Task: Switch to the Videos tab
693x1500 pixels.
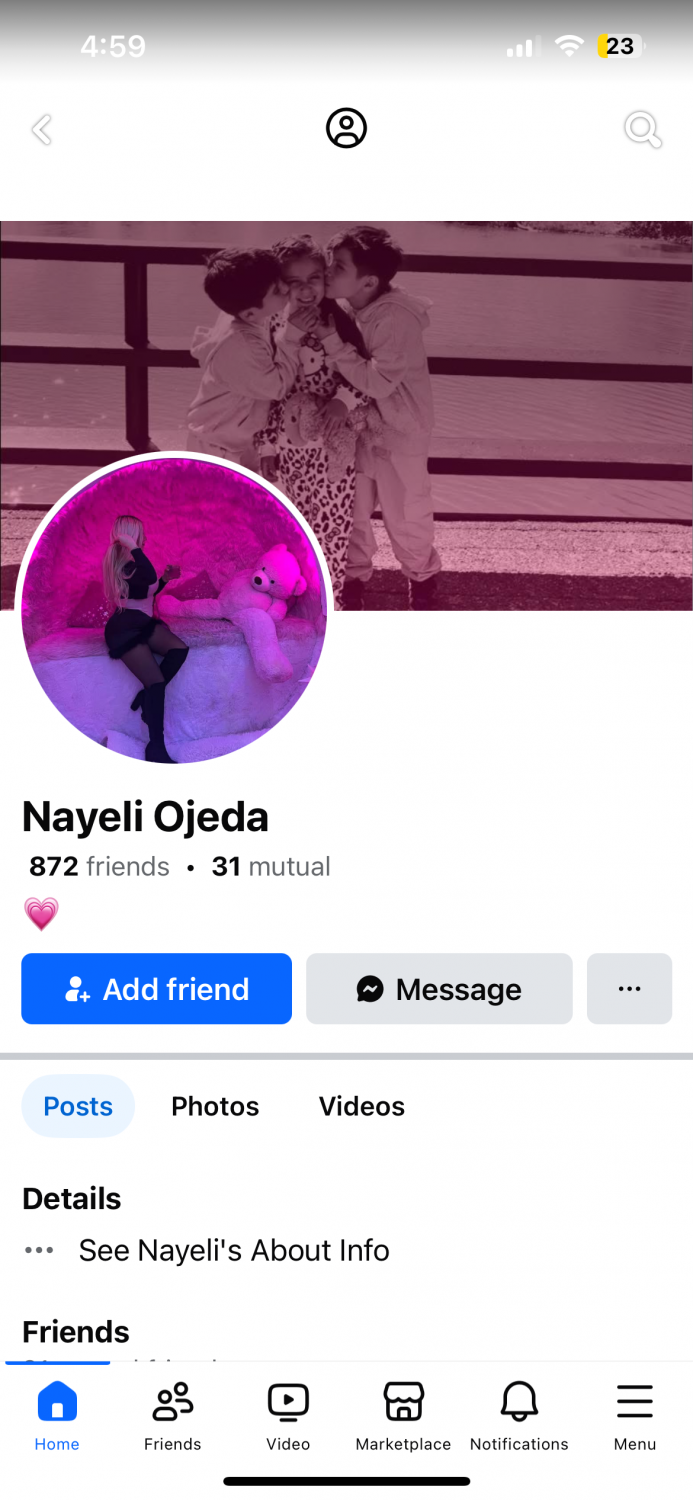Action: pos(362,1106)
